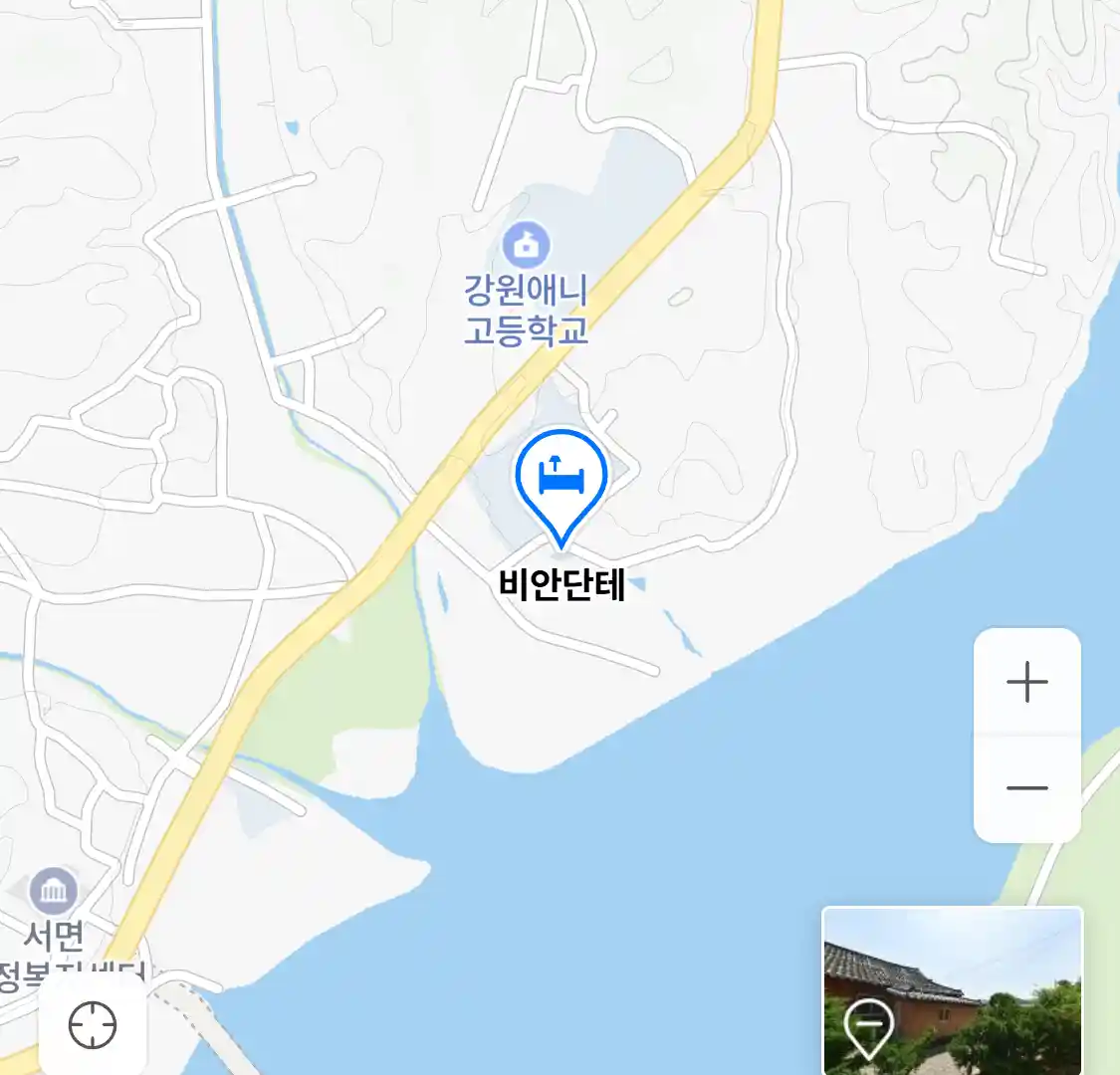This screenshot has width=1120, height=1075.
Task: Zoom in on the map
Action: click(1026, 683)
